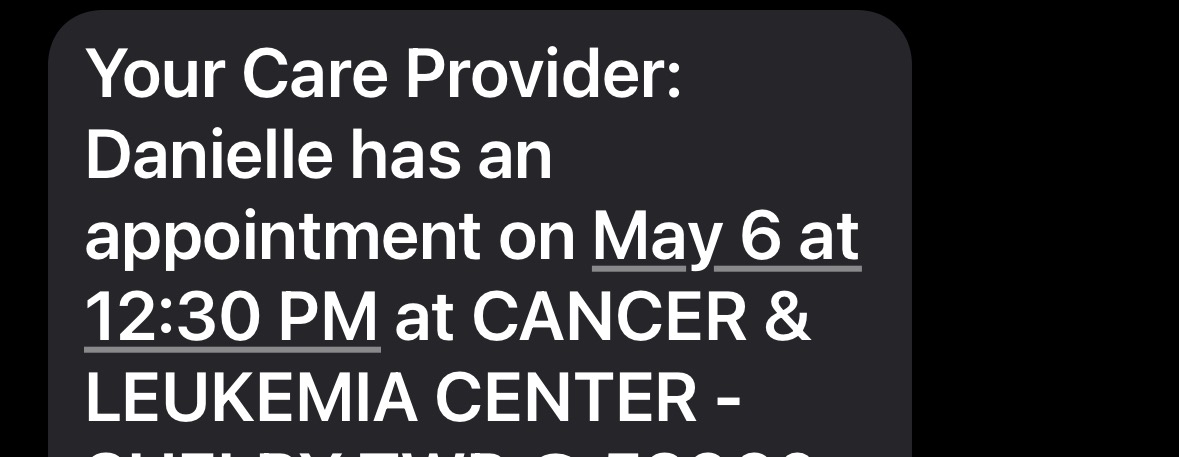Open the underlined May 6 at 12:30 PM date link
Image resolution: width=1179 pixels, height=457 pixels.
tap(726, 238)
